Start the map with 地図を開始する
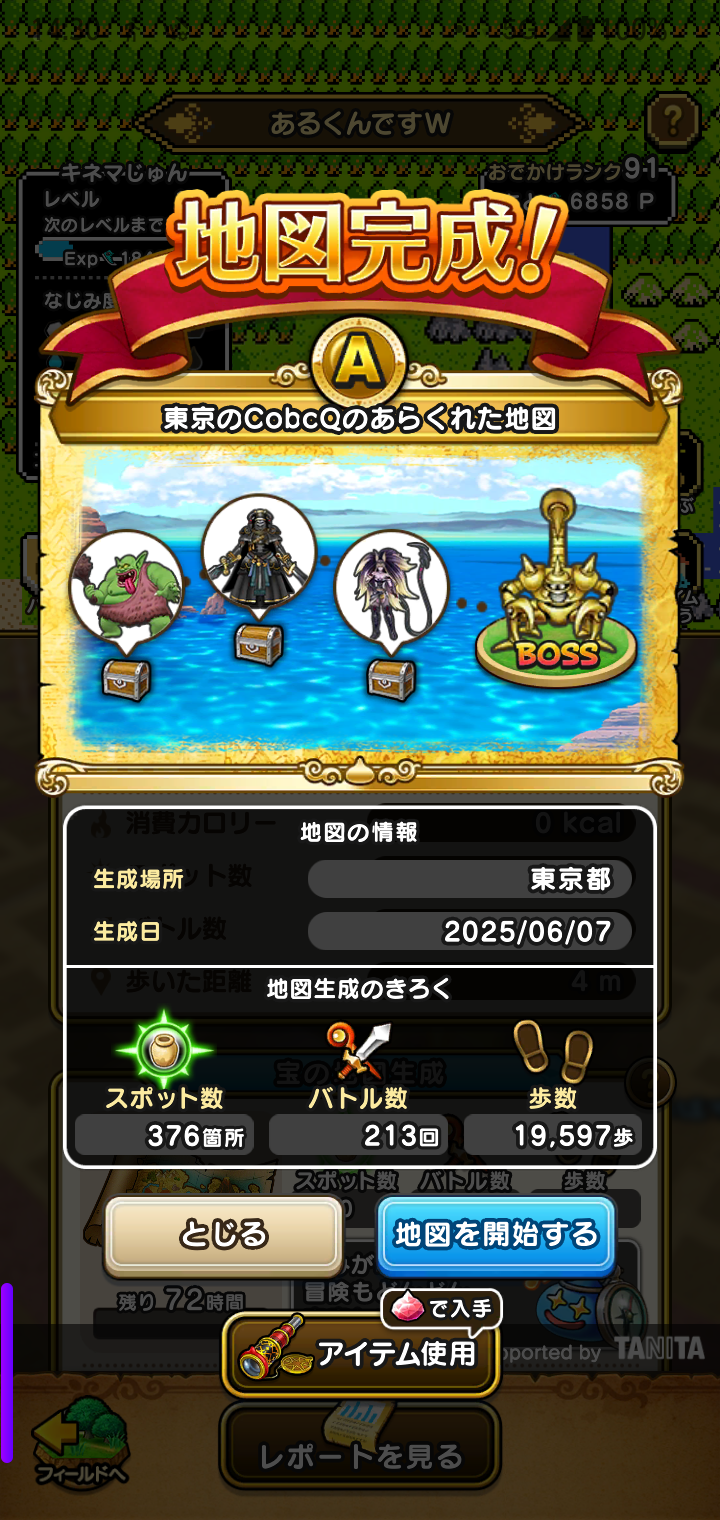This screenshot has width=720, height=1520. point(496,1235)
